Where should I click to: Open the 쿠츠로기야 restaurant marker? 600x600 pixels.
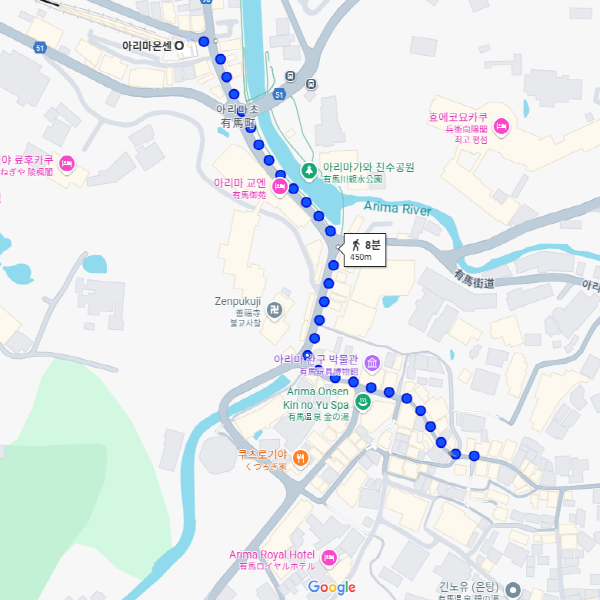tap(301, 458)
